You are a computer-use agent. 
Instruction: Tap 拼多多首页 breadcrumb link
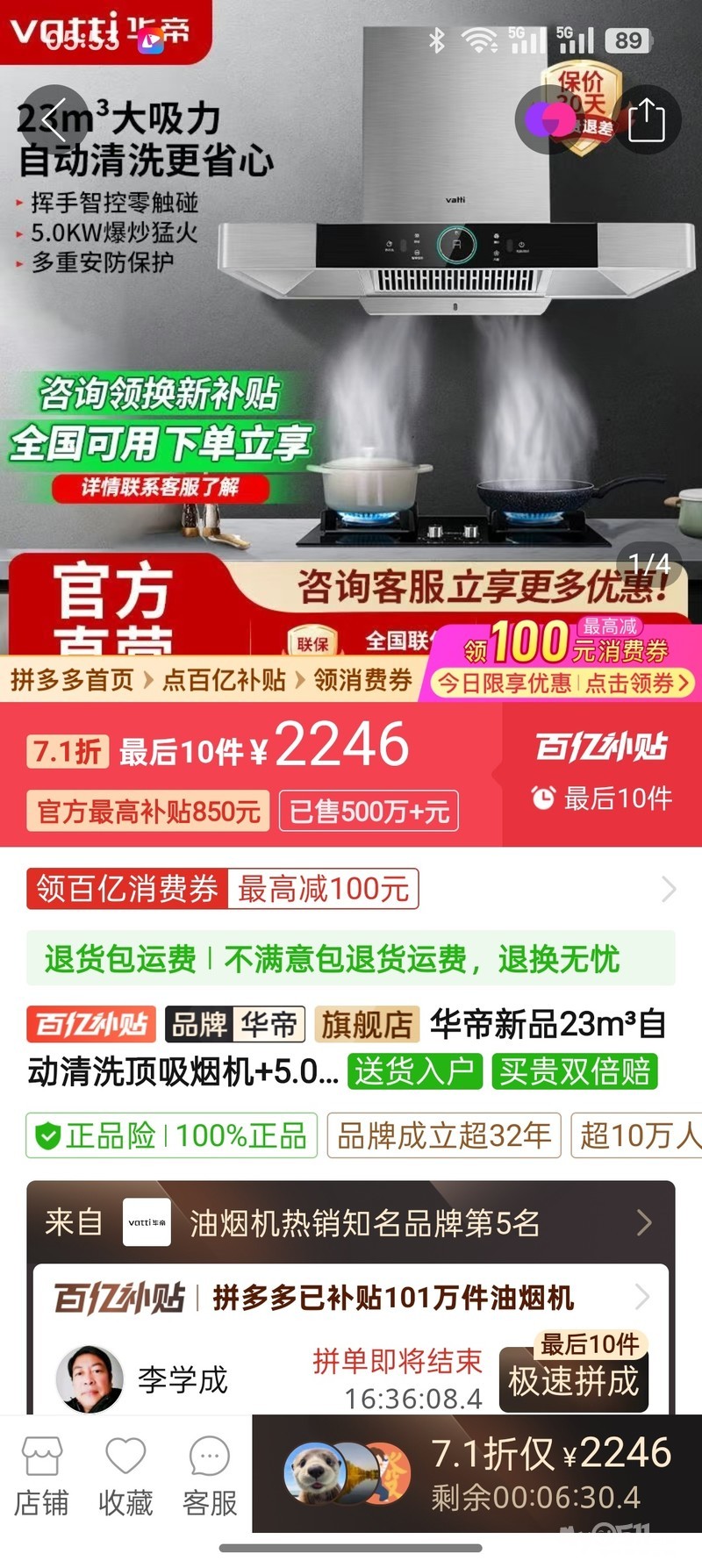[x=72, y=680]
